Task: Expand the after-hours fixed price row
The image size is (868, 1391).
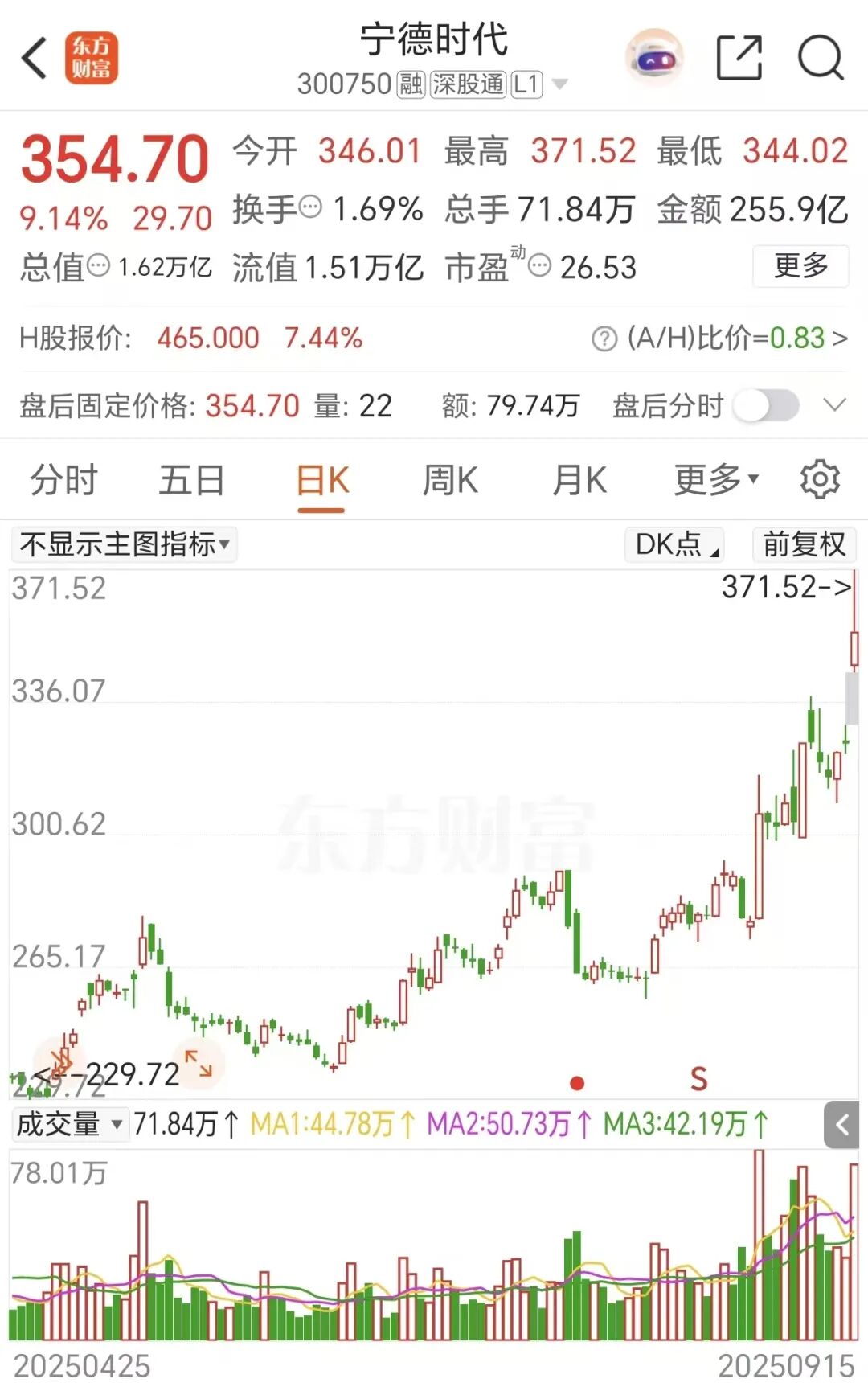Action: point(835,405)
